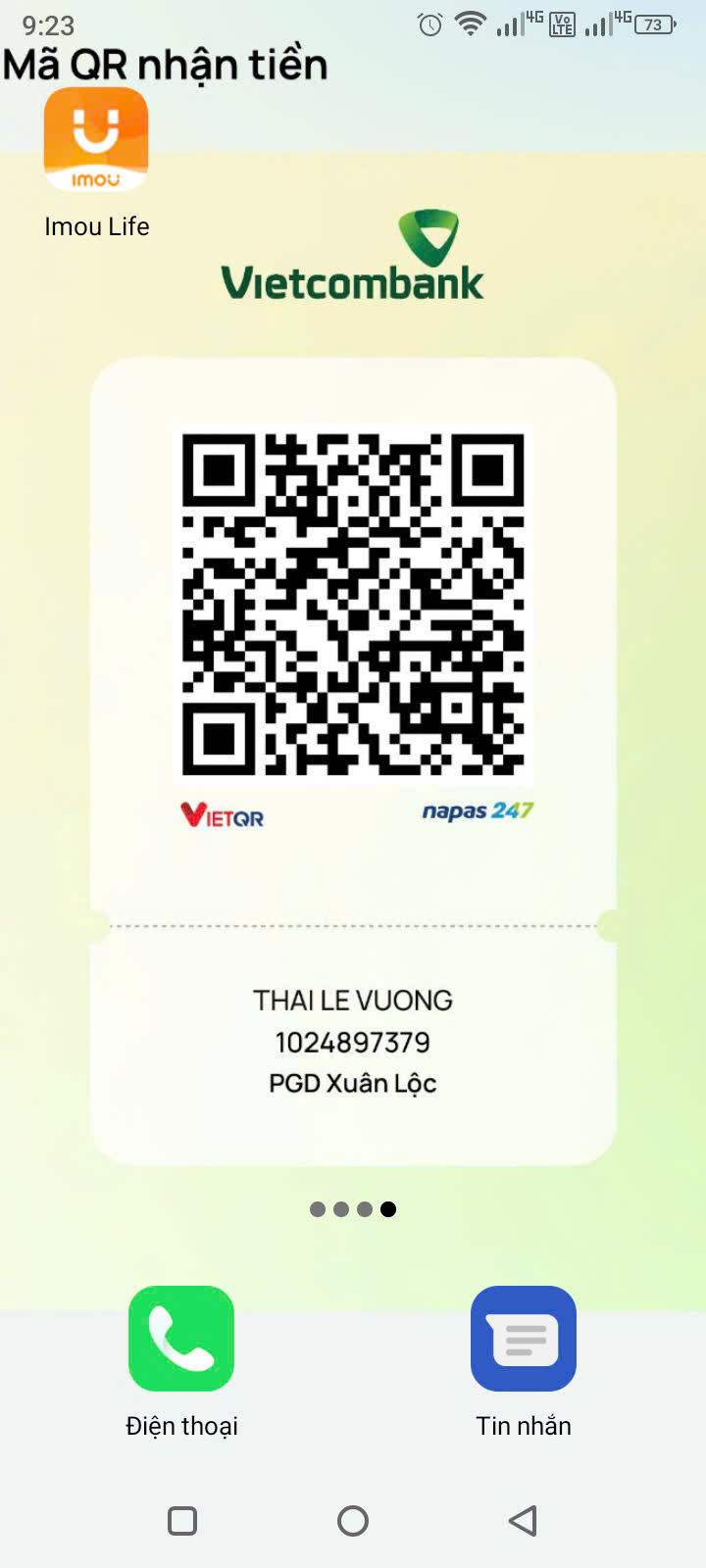This screenshot has height=1568, width=706.
Task: Open the Imou Life app
Action: click(x=96, y=139)
